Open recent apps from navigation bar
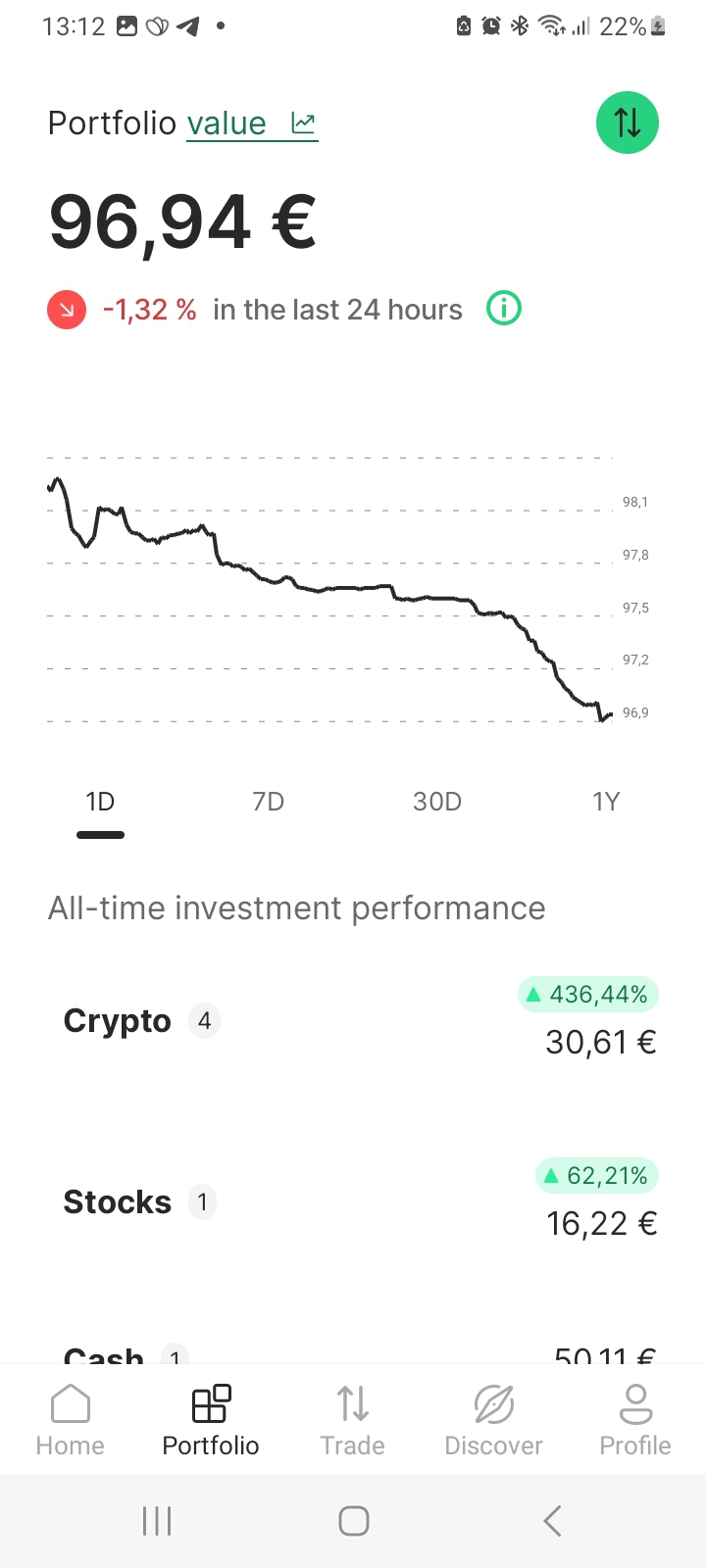706x1568 pixels. [x=157, y=1521]
